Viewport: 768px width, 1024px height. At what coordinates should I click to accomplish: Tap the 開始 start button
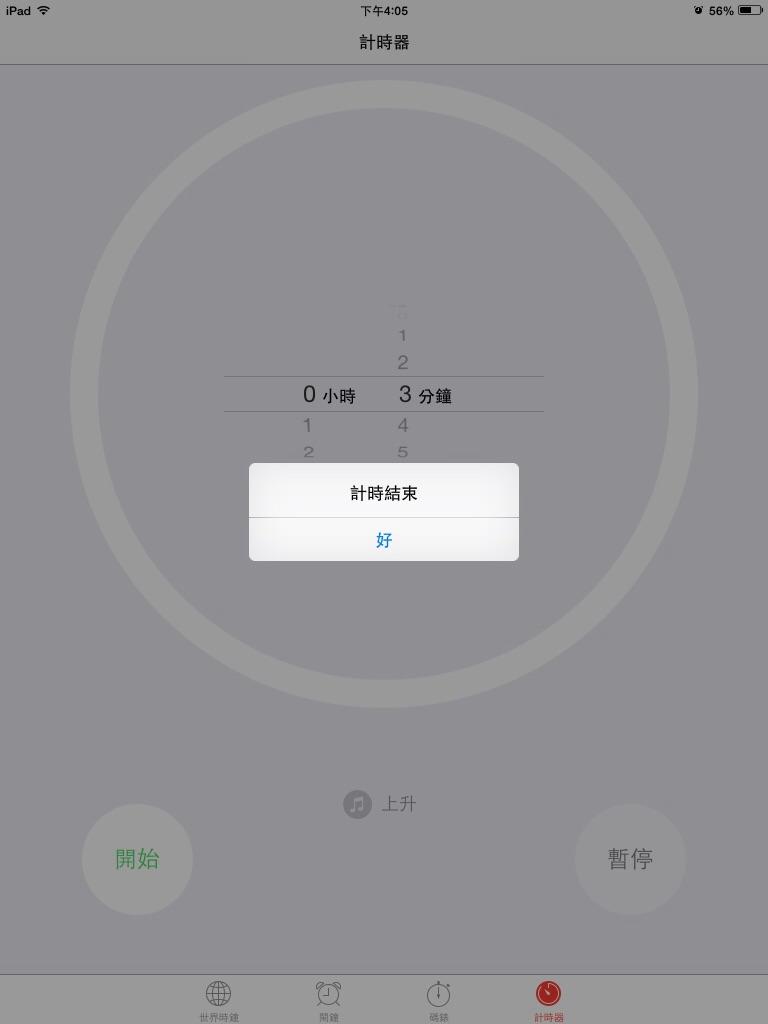[137, 859]
